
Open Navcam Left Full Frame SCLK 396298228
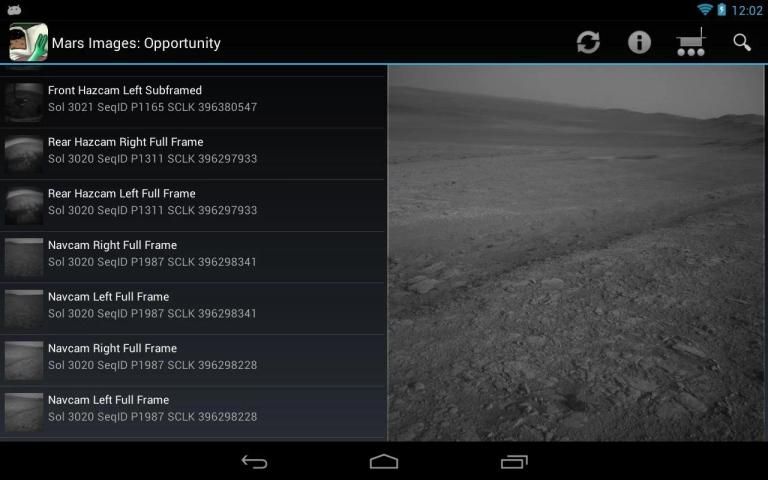(x=192, y=408)
